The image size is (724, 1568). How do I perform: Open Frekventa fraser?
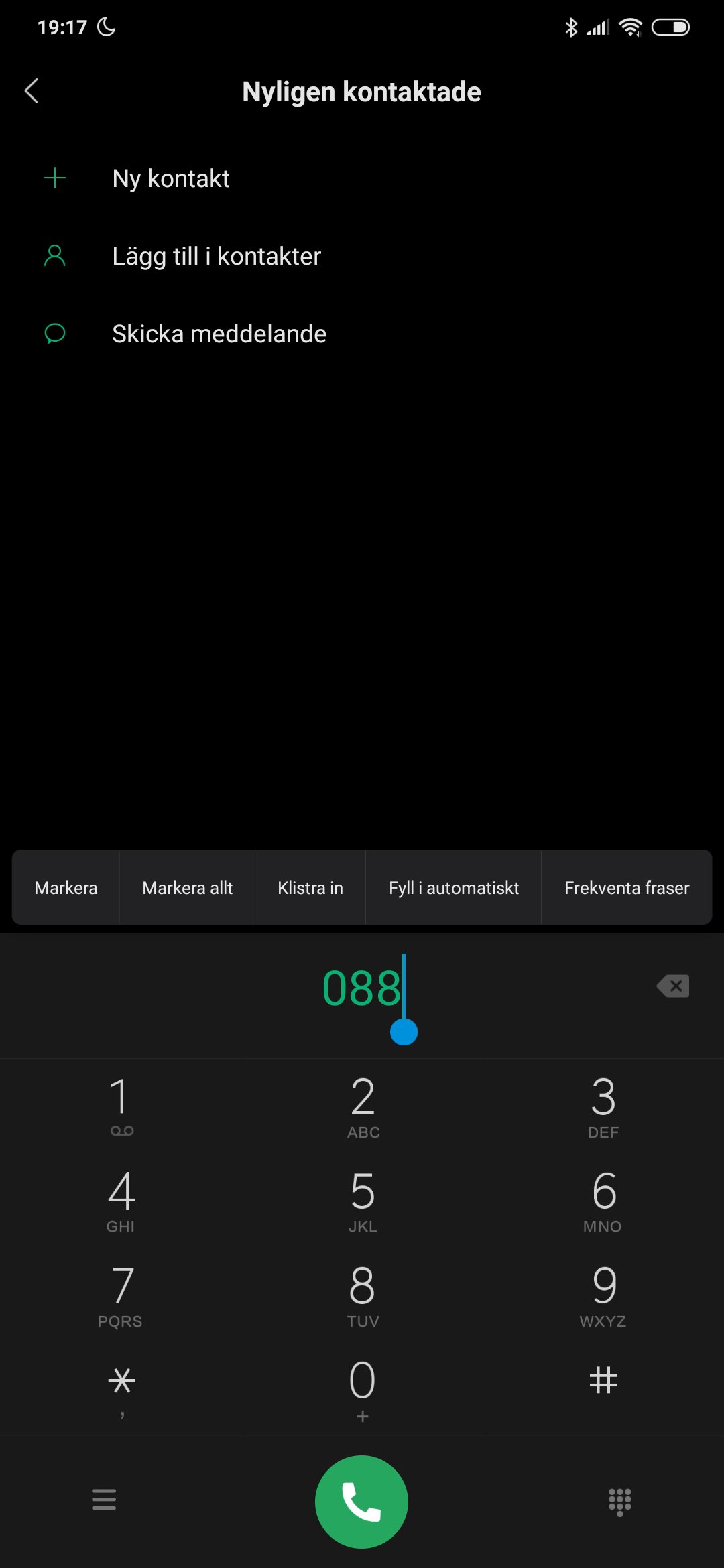pyautogui.click(x=626, y=888)
